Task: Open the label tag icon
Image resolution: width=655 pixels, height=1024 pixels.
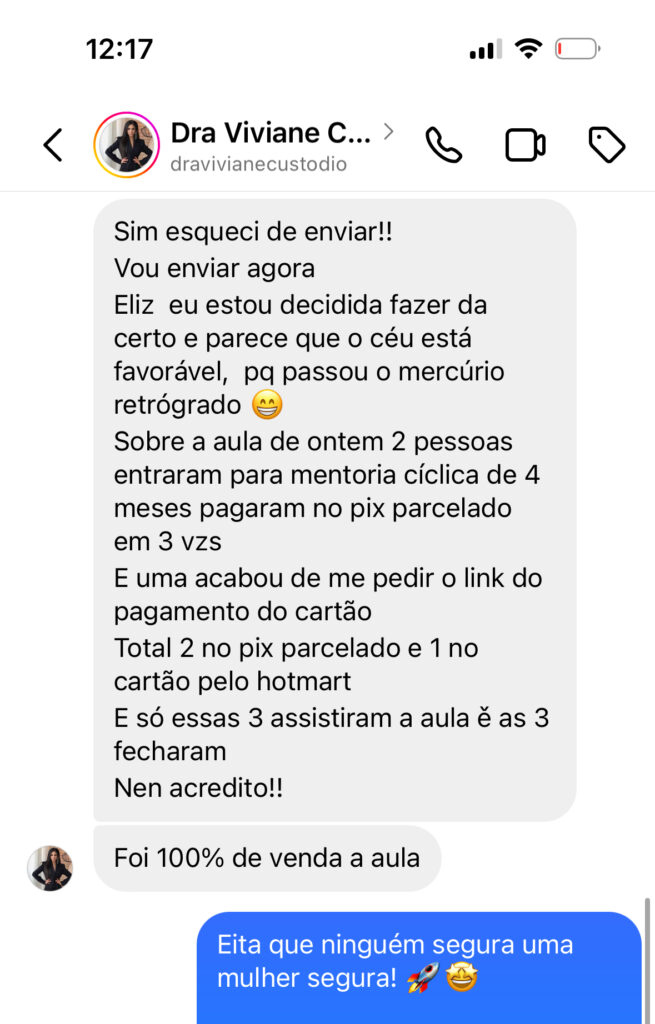Action: (607, 145)
